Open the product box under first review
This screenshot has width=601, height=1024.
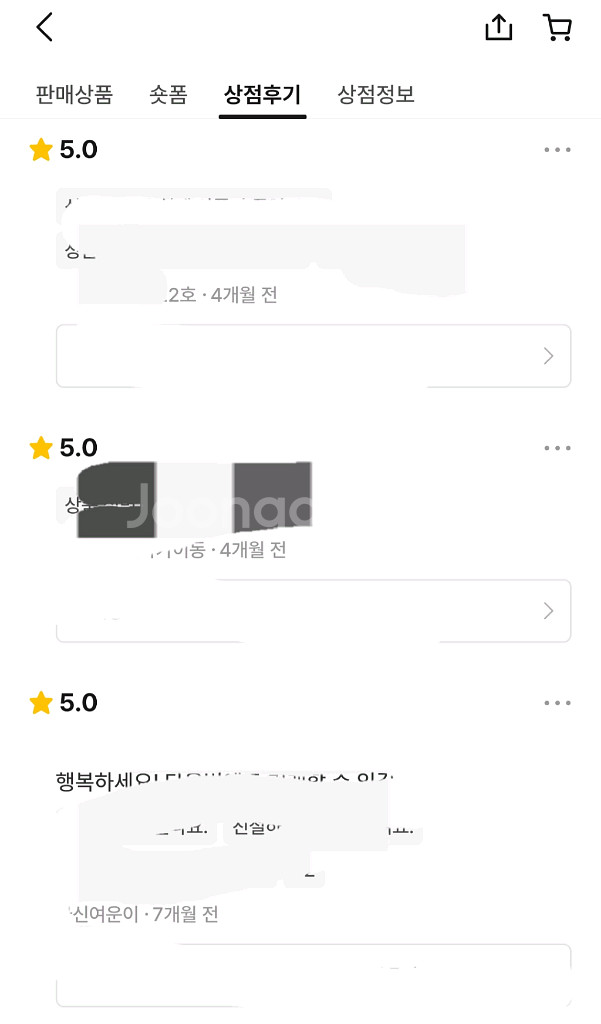313,356
